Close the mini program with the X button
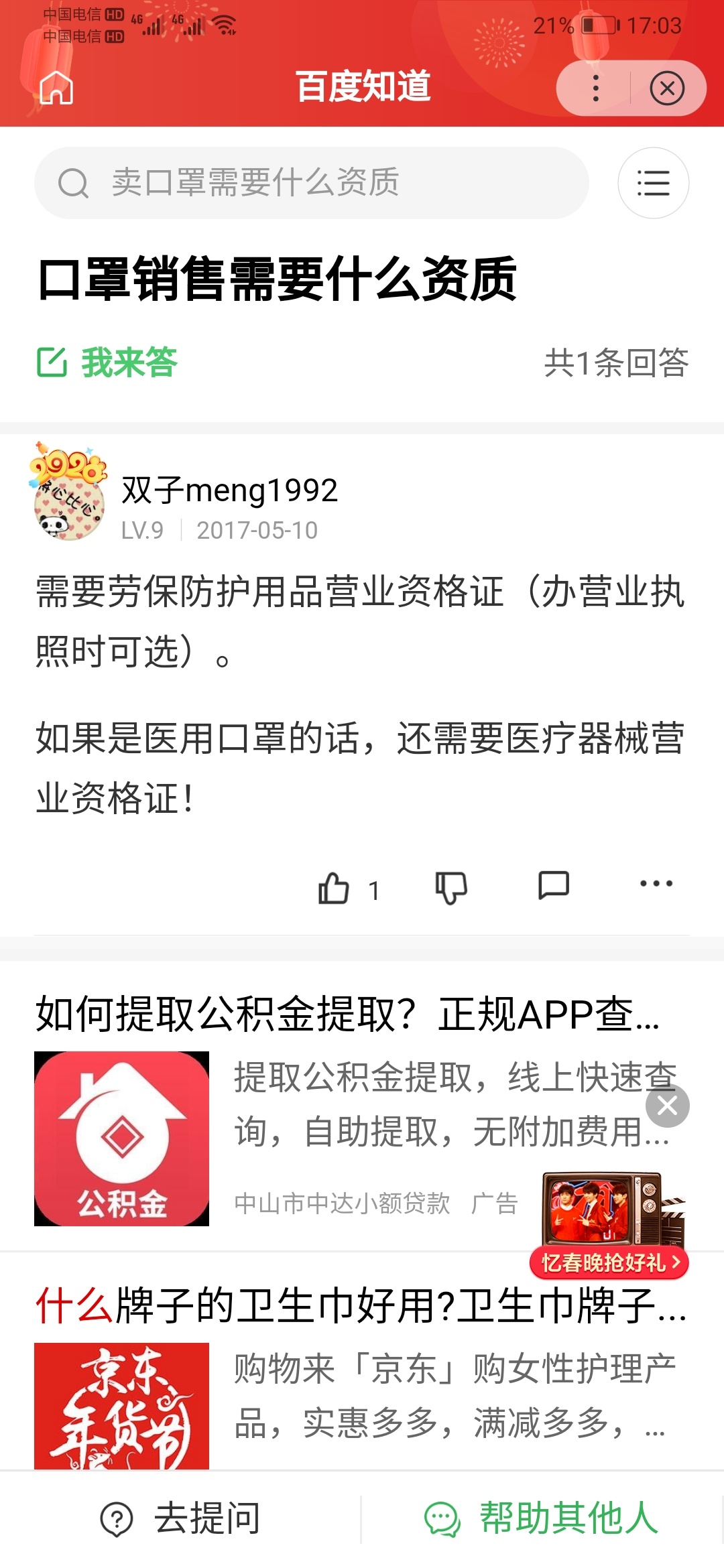Viewport: 724px width, 1568px height. 667,88
